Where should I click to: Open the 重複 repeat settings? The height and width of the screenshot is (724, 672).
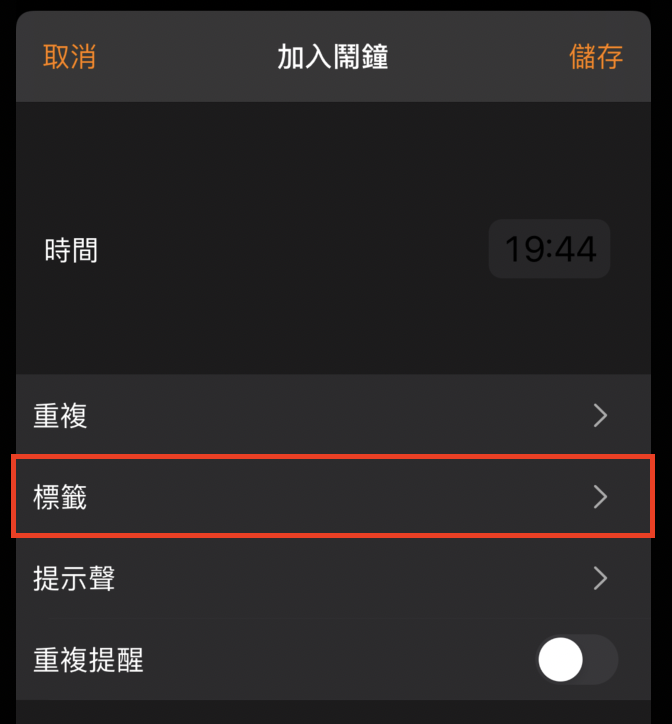coord(334,415)
